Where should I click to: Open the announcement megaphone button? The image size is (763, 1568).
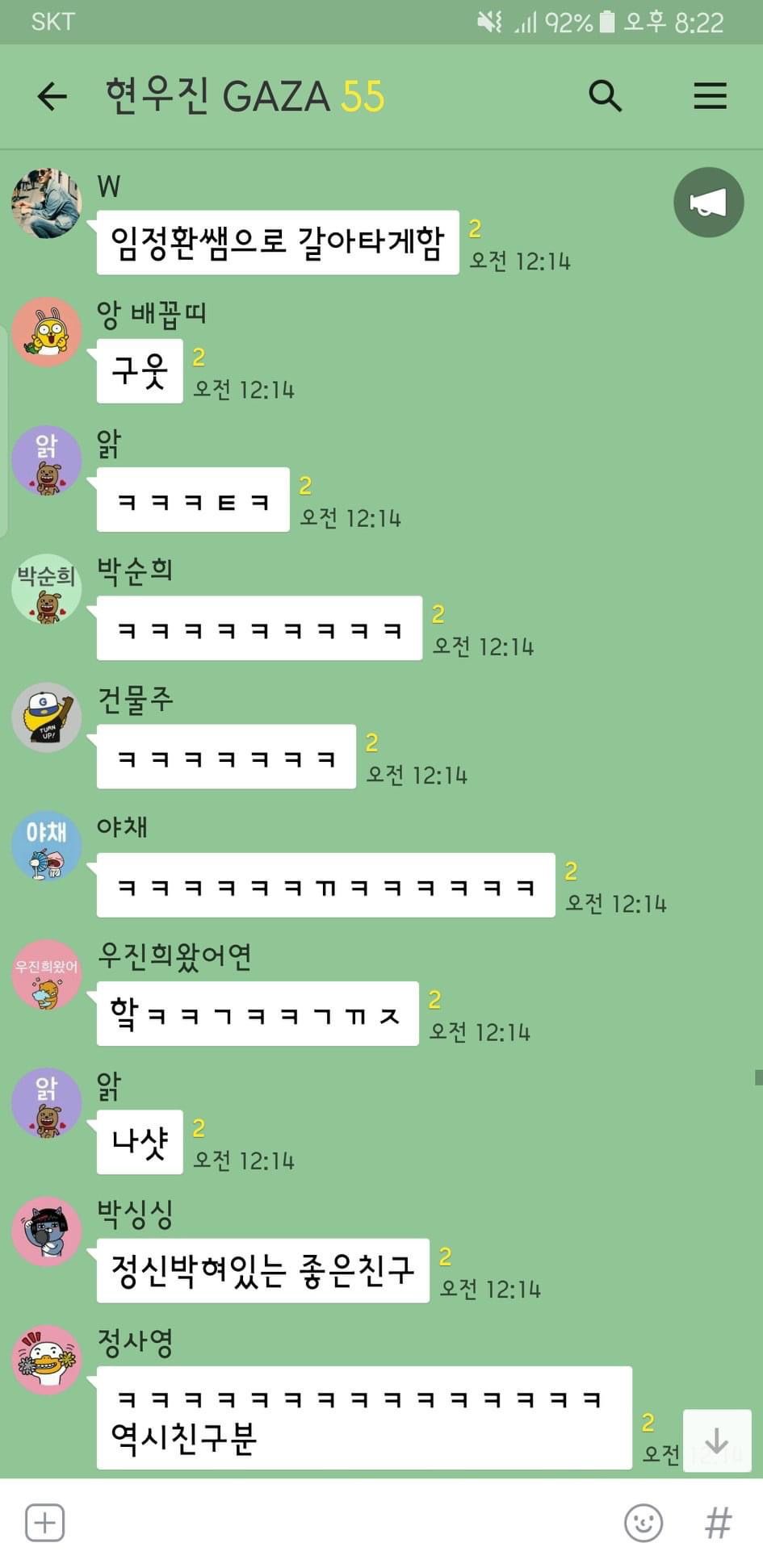pos(709,203)
